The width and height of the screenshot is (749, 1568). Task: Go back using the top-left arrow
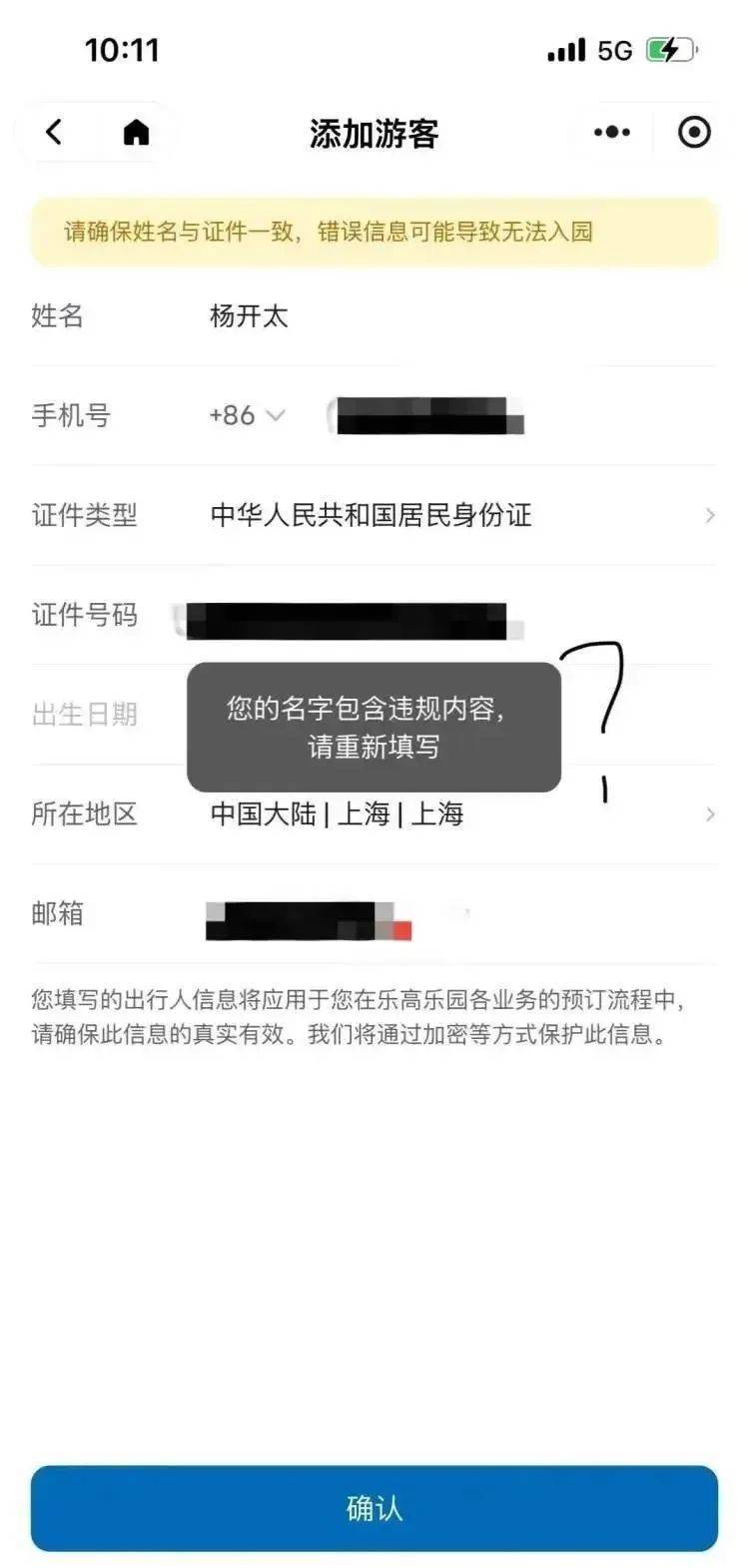pos(54,132)
